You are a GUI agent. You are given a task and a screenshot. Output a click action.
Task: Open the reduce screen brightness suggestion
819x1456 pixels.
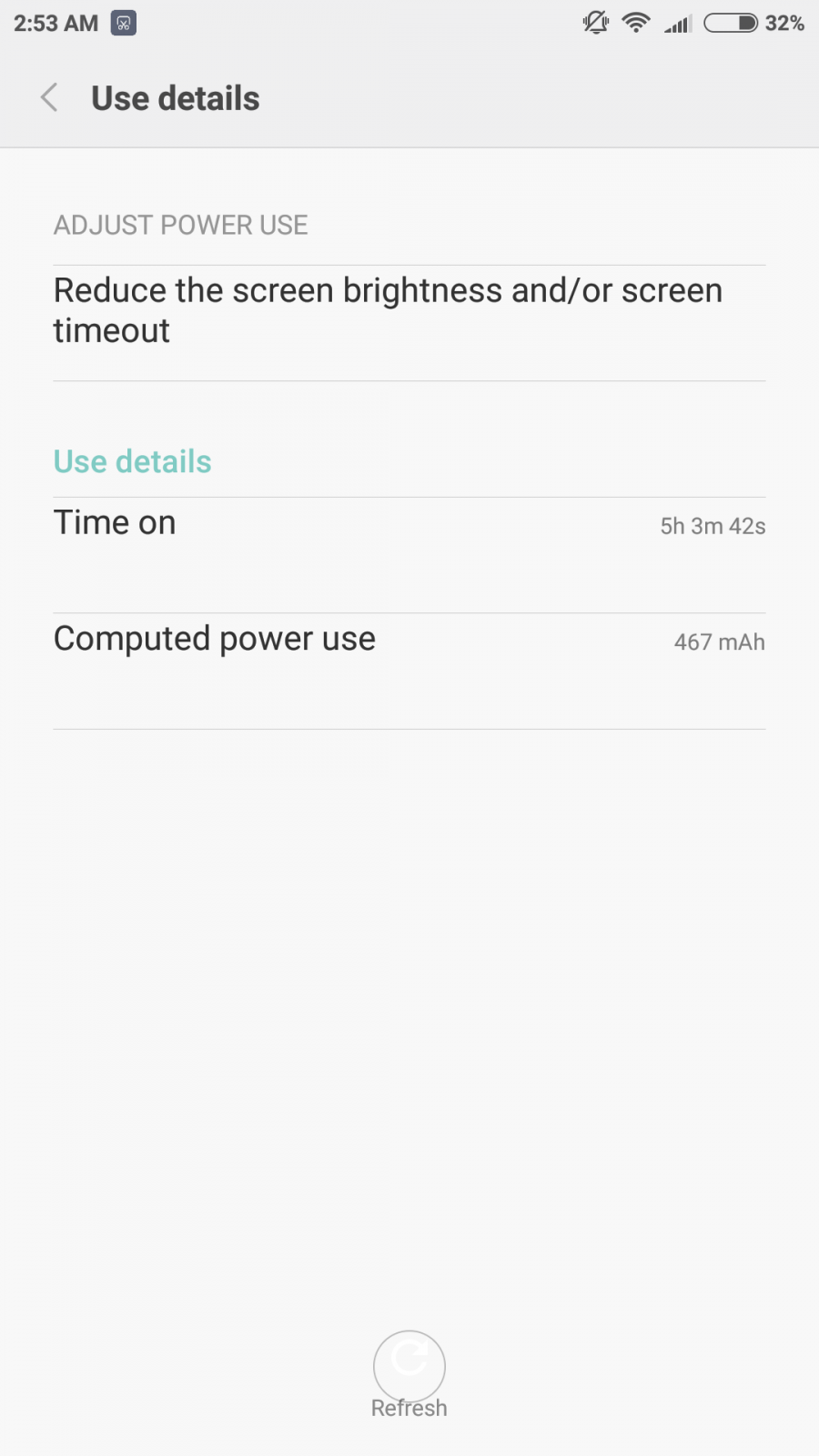409,322
